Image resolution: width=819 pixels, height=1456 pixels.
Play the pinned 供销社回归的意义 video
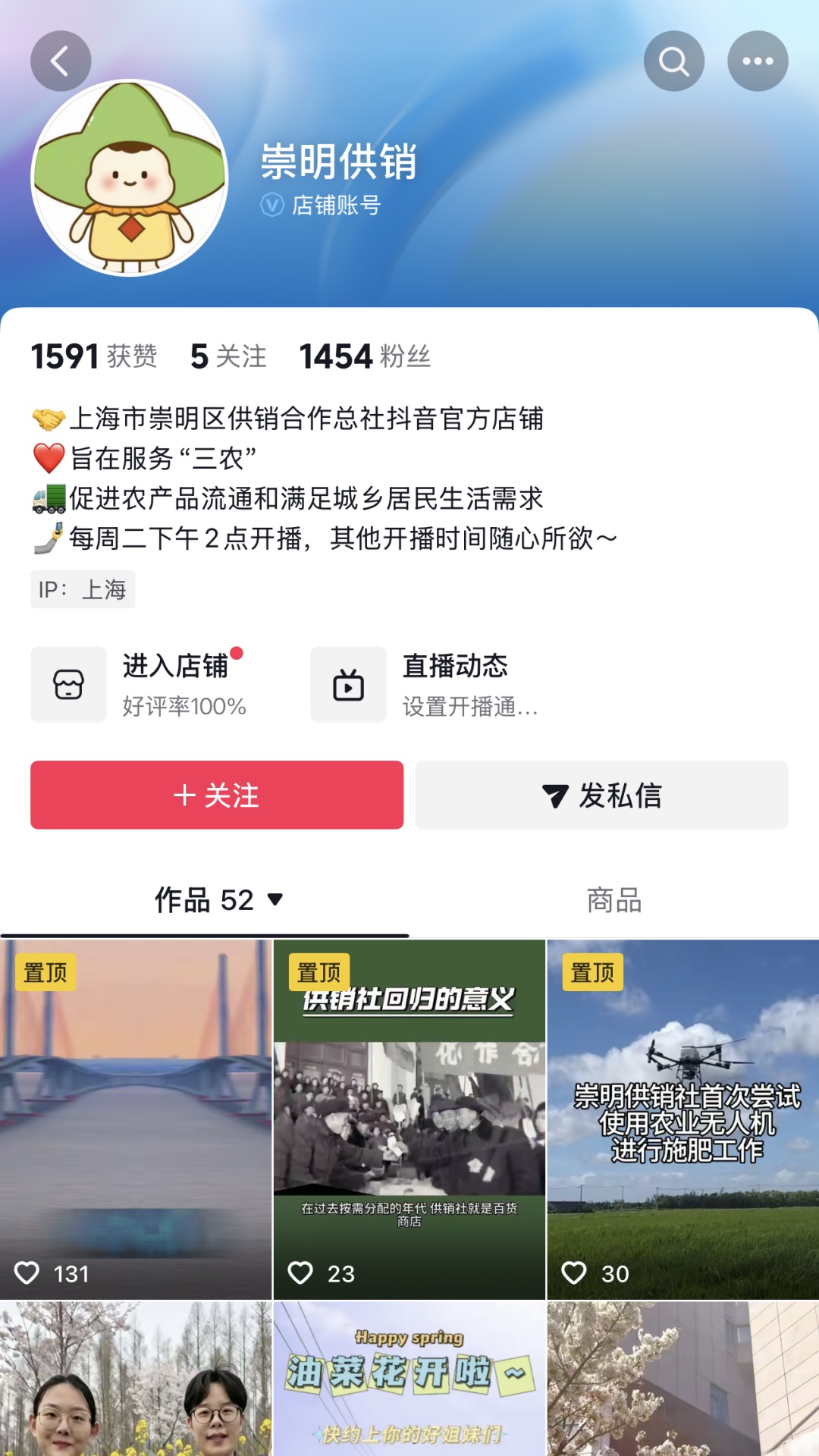tap(409, 1119)
